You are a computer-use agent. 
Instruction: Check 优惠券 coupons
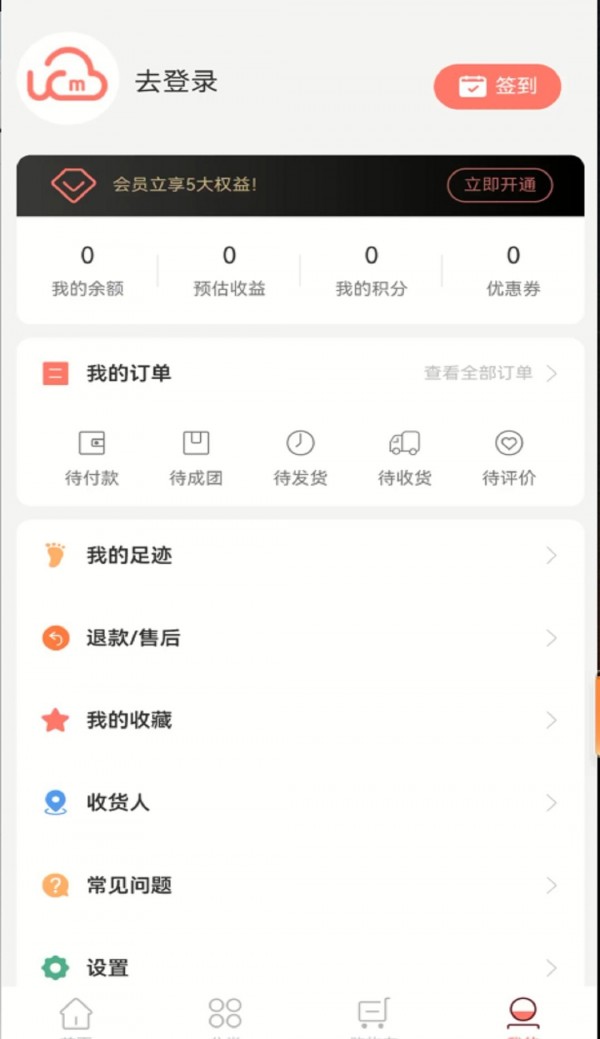[x=513, y=271]
